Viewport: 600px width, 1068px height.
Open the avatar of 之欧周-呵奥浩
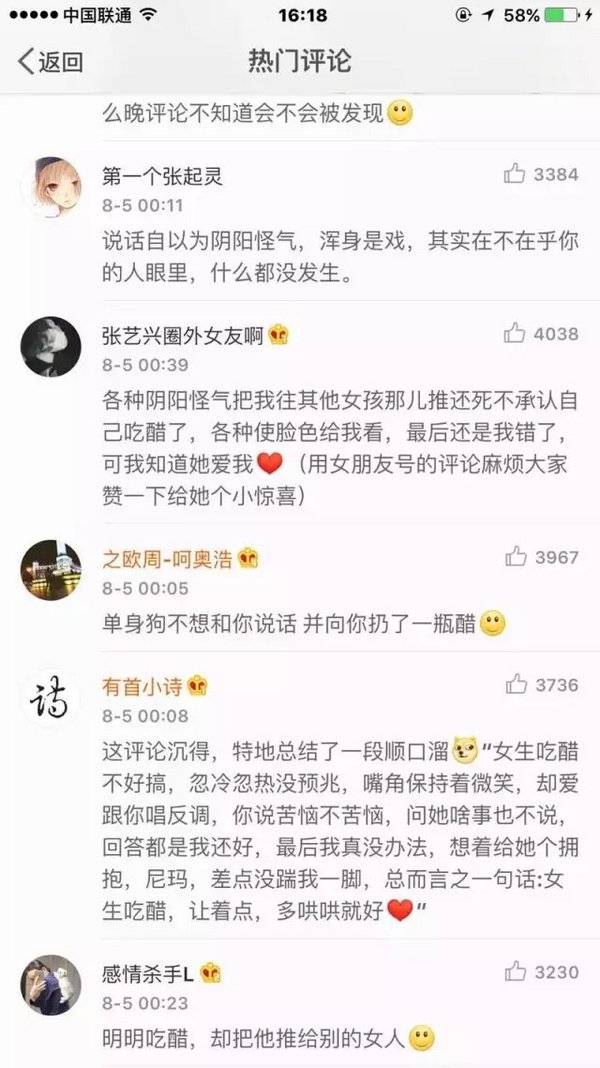pyautogui.click(x=50, y=570)
